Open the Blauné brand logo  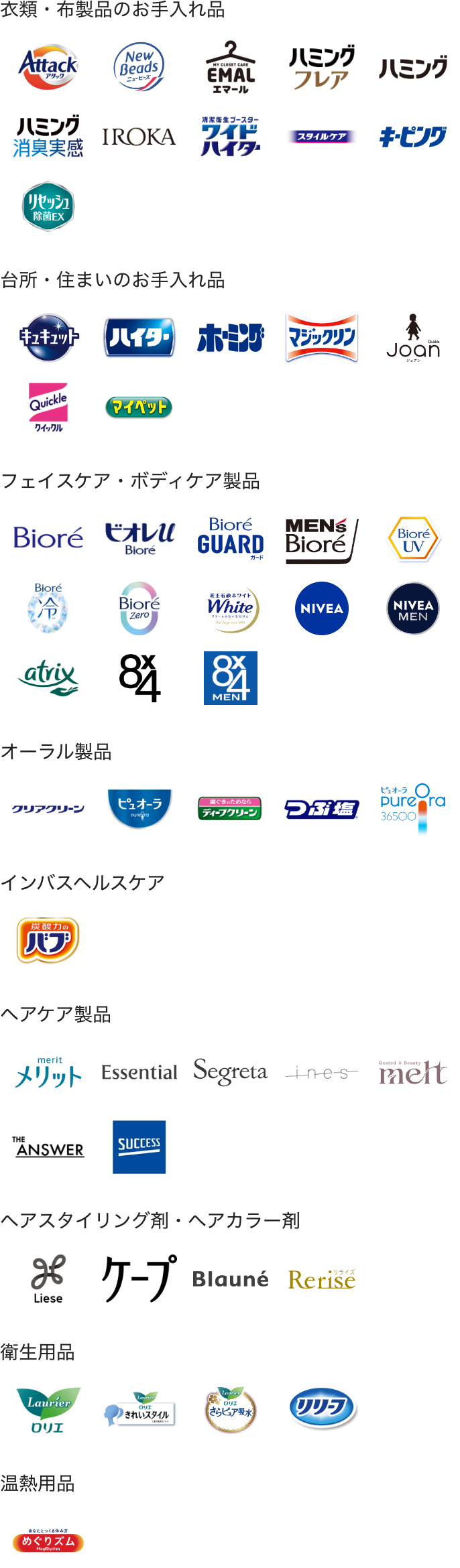[231, 1279]
